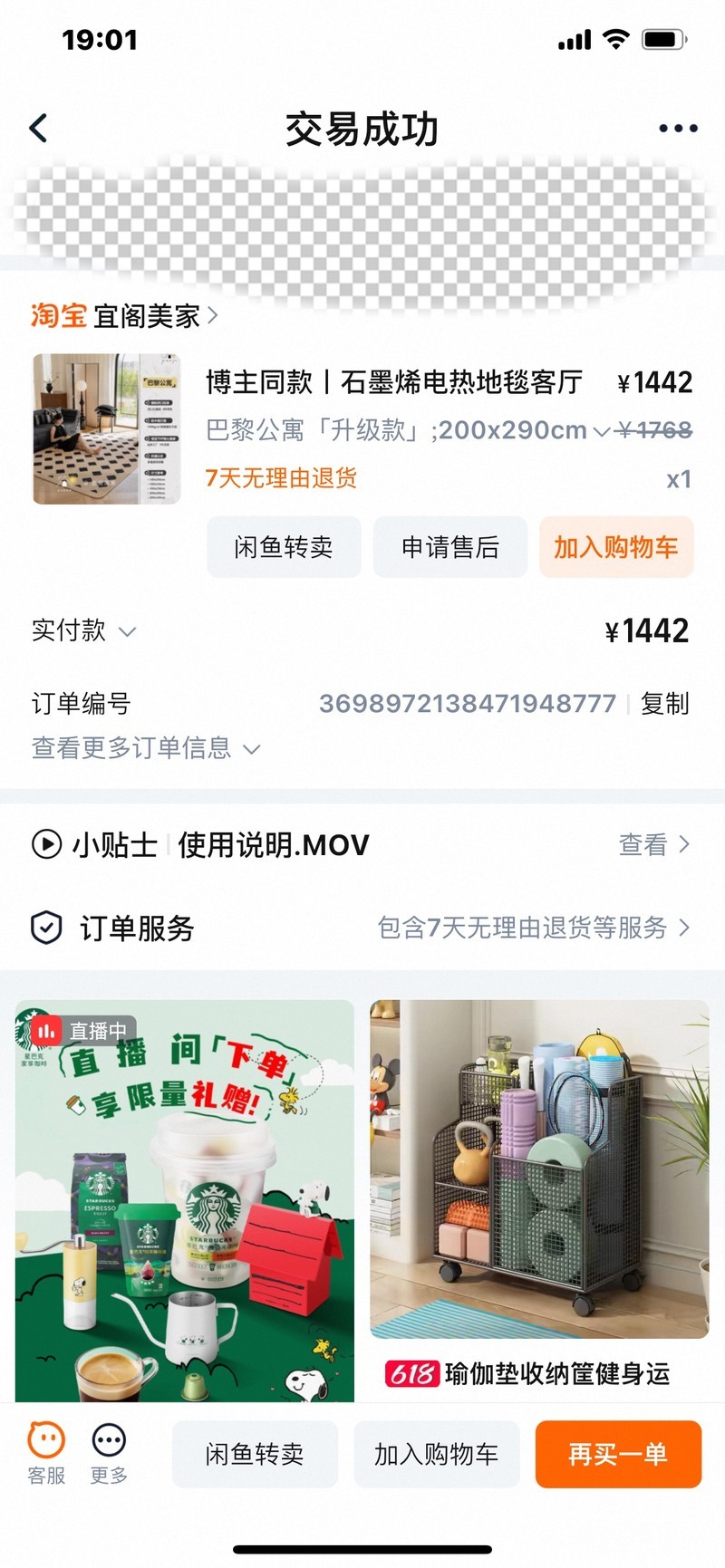
Task: Tap 加入购物车 in the bottom bar
Action: pyautogui.click(x=436, y=1454)
